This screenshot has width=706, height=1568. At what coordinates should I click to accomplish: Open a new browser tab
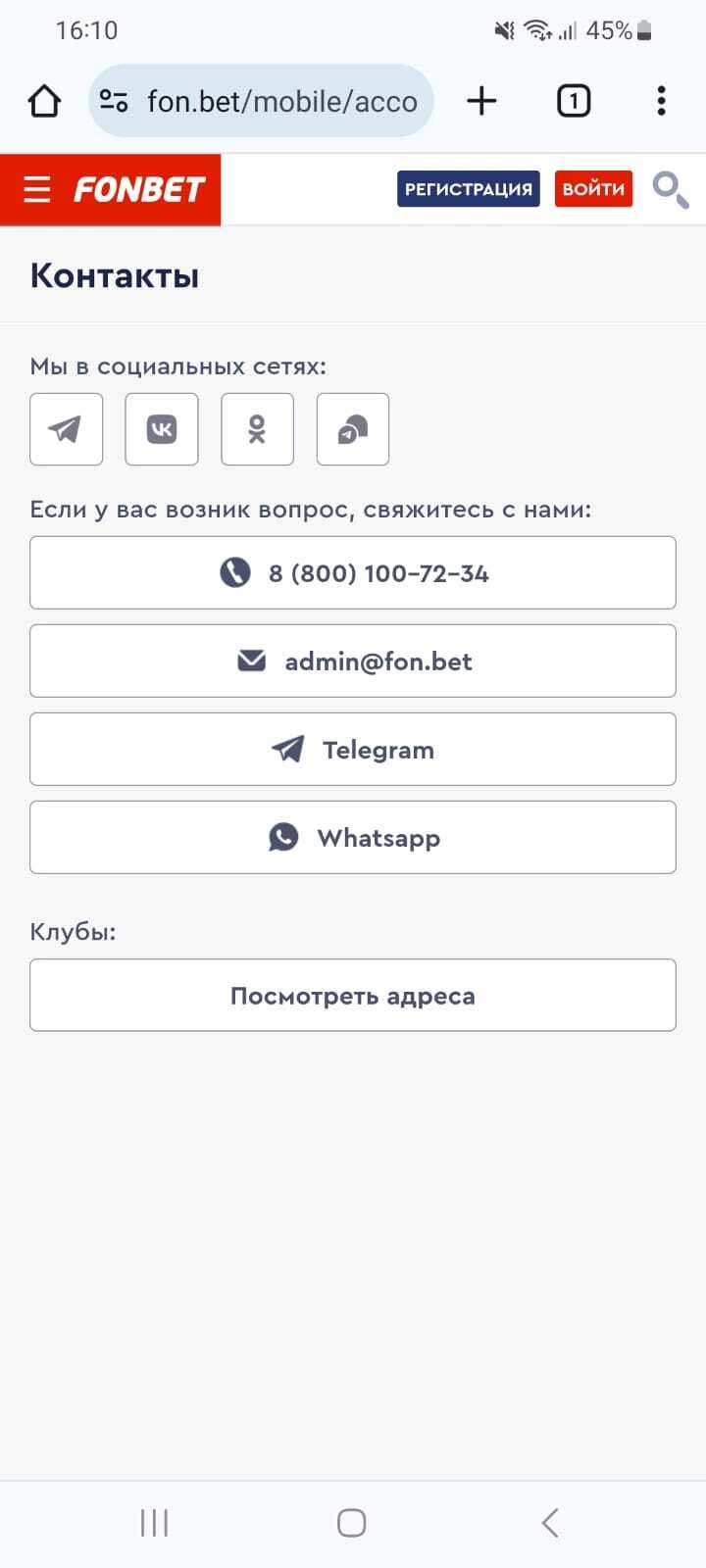pos(481,101)
